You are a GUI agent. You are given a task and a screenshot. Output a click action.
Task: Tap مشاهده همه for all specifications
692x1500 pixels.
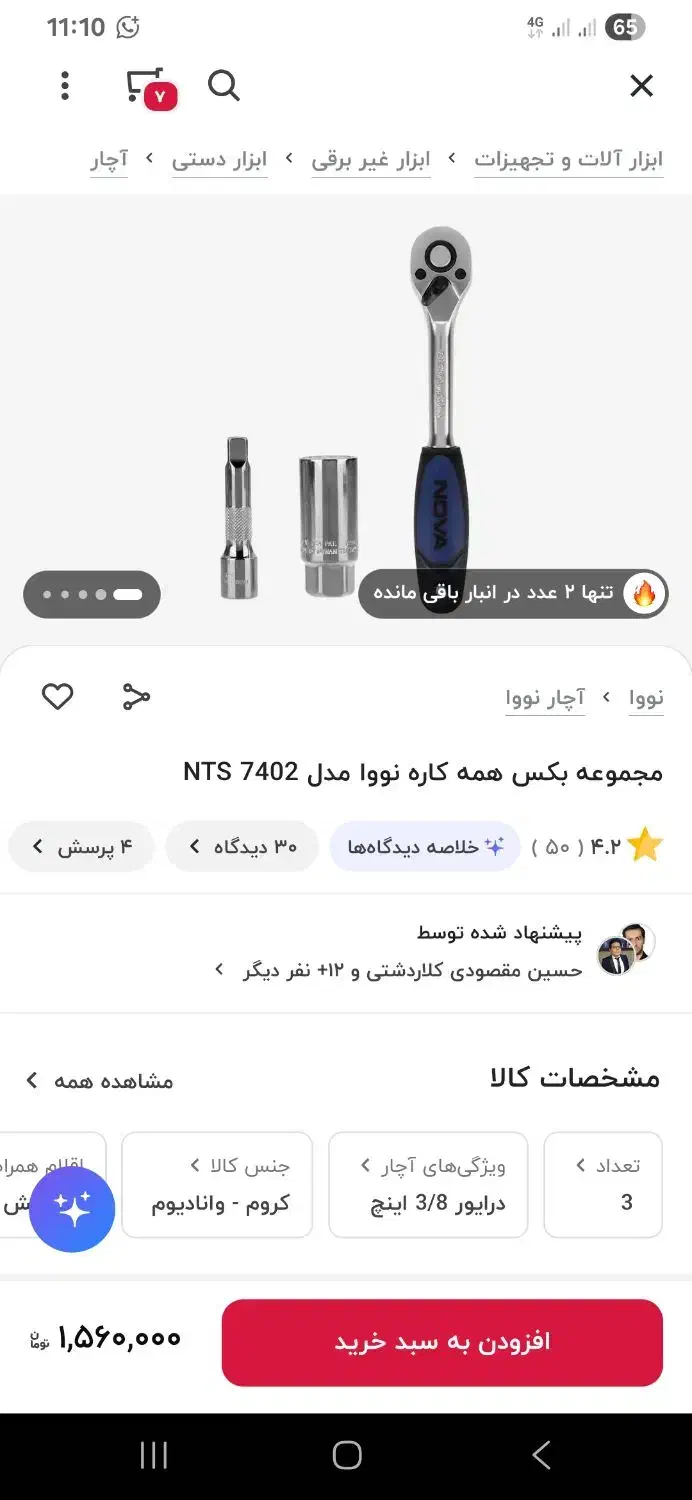[x=99, y=1081]
